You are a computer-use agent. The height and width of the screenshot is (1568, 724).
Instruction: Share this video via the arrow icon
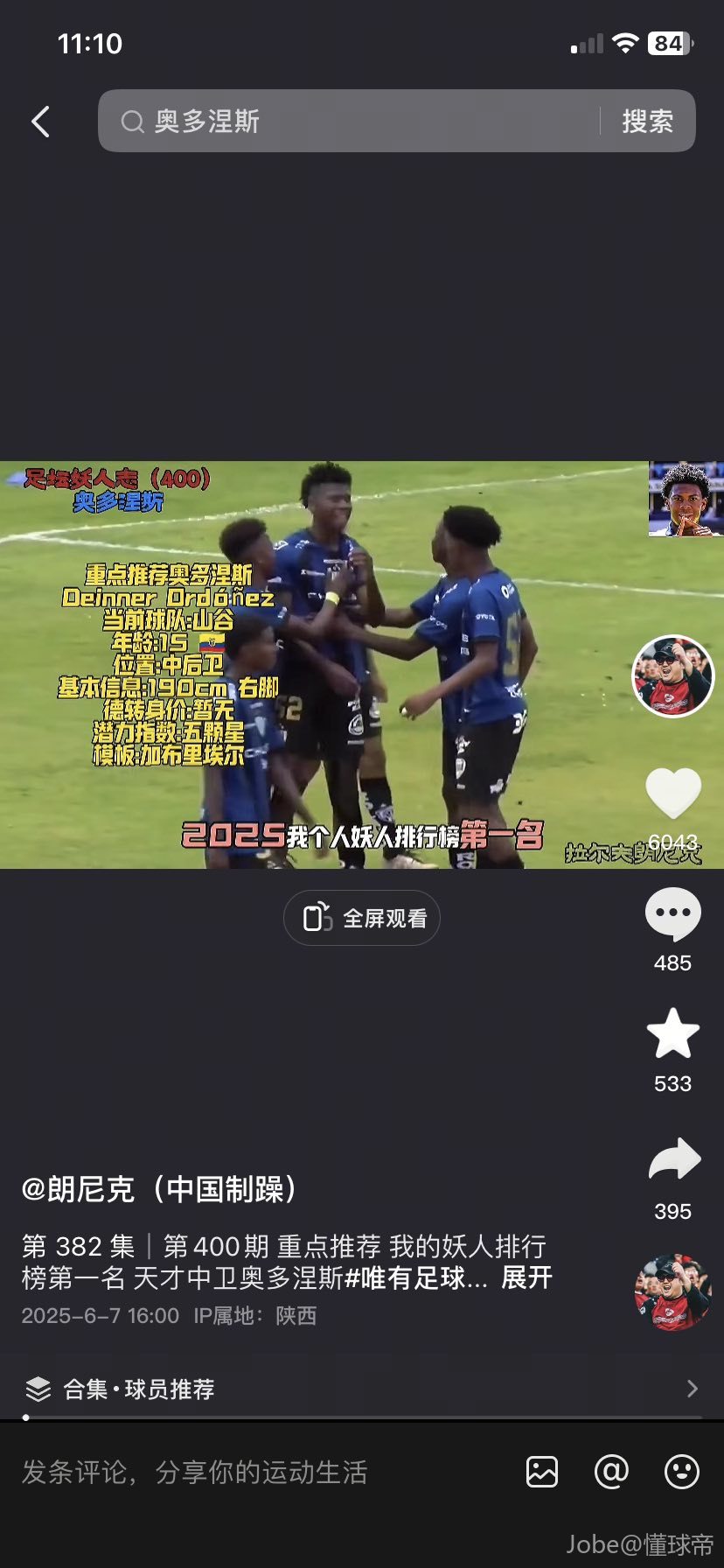pyautogui.click(x=674, y=1160)
